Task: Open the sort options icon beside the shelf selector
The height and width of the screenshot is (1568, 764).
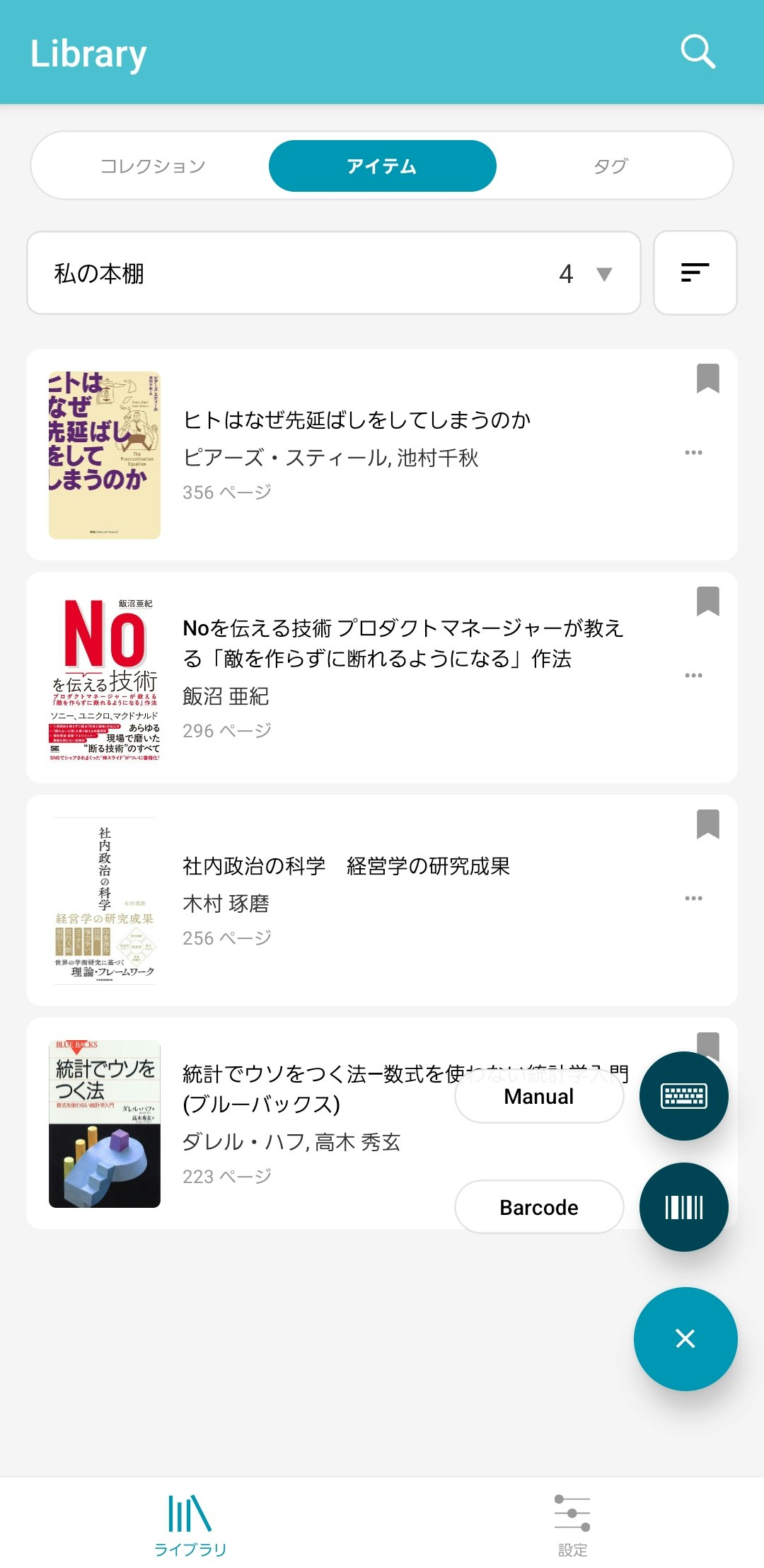Action: [x=694, y=272]
